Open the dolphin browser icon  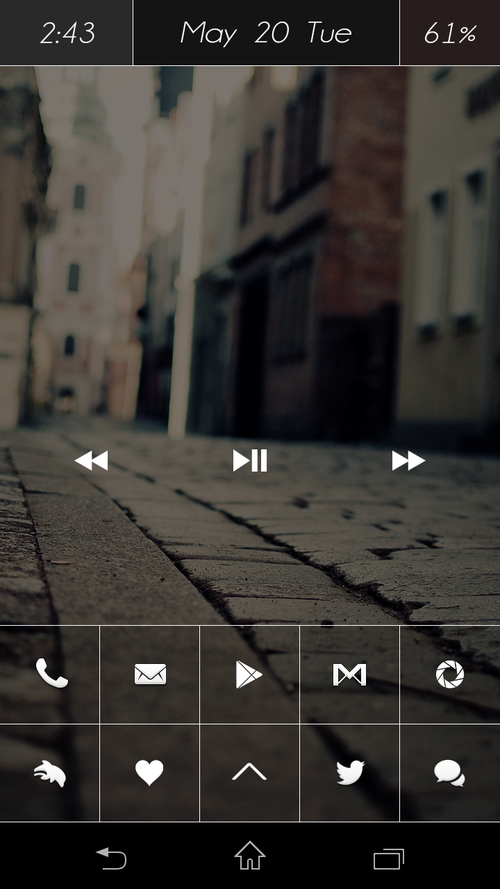(50, 774)
